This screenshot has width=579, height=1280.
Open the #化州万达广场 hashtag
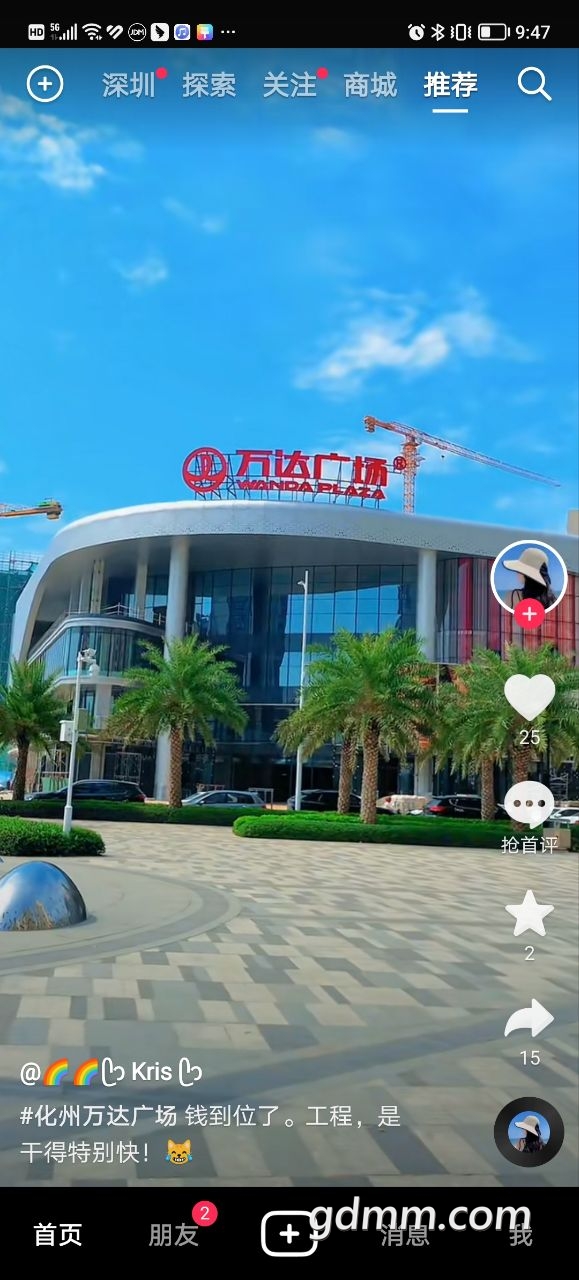tap(98, 1116)
